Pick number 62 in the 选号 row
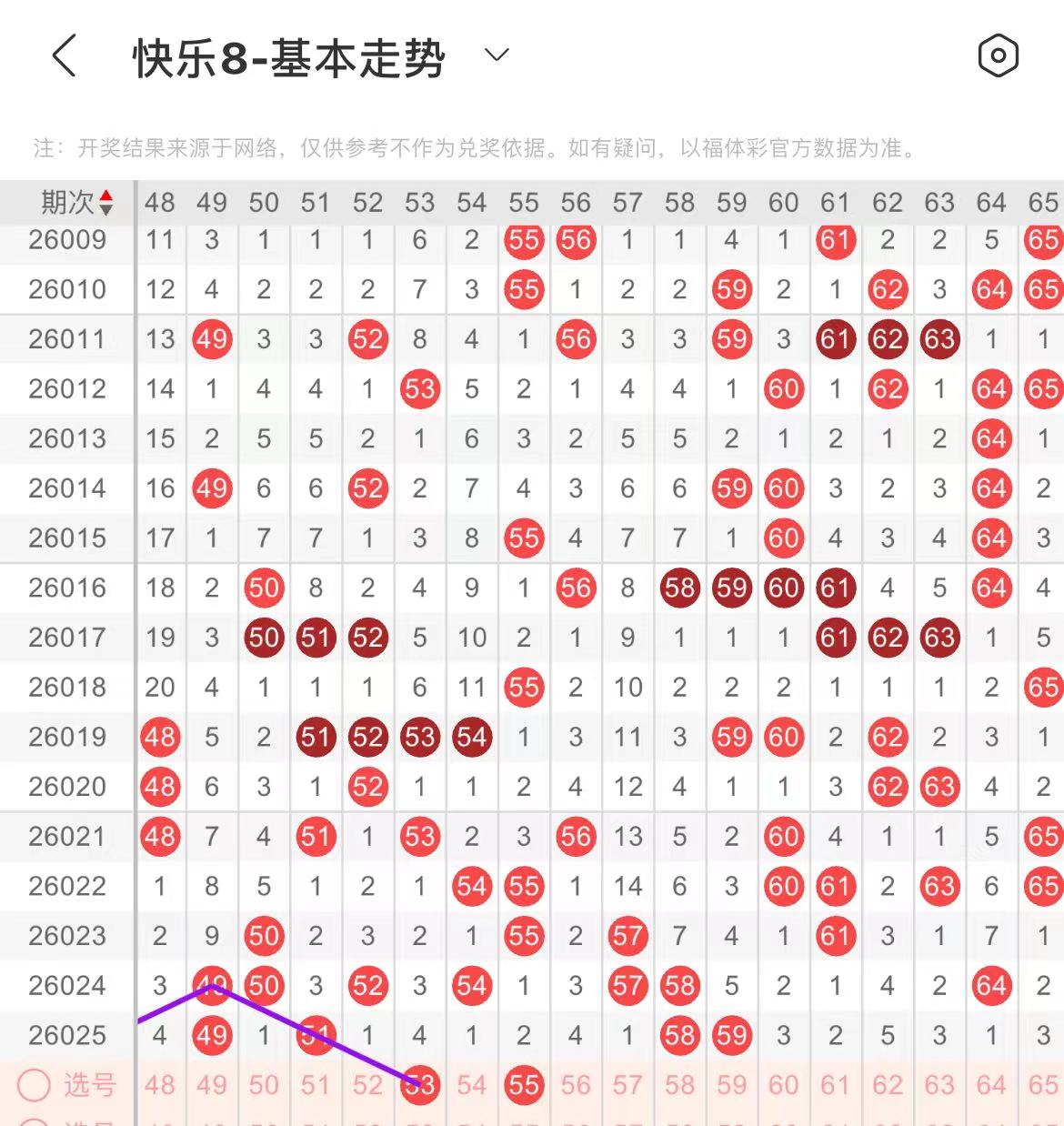The image size is (1064, 1126). tap(888, 1085)
